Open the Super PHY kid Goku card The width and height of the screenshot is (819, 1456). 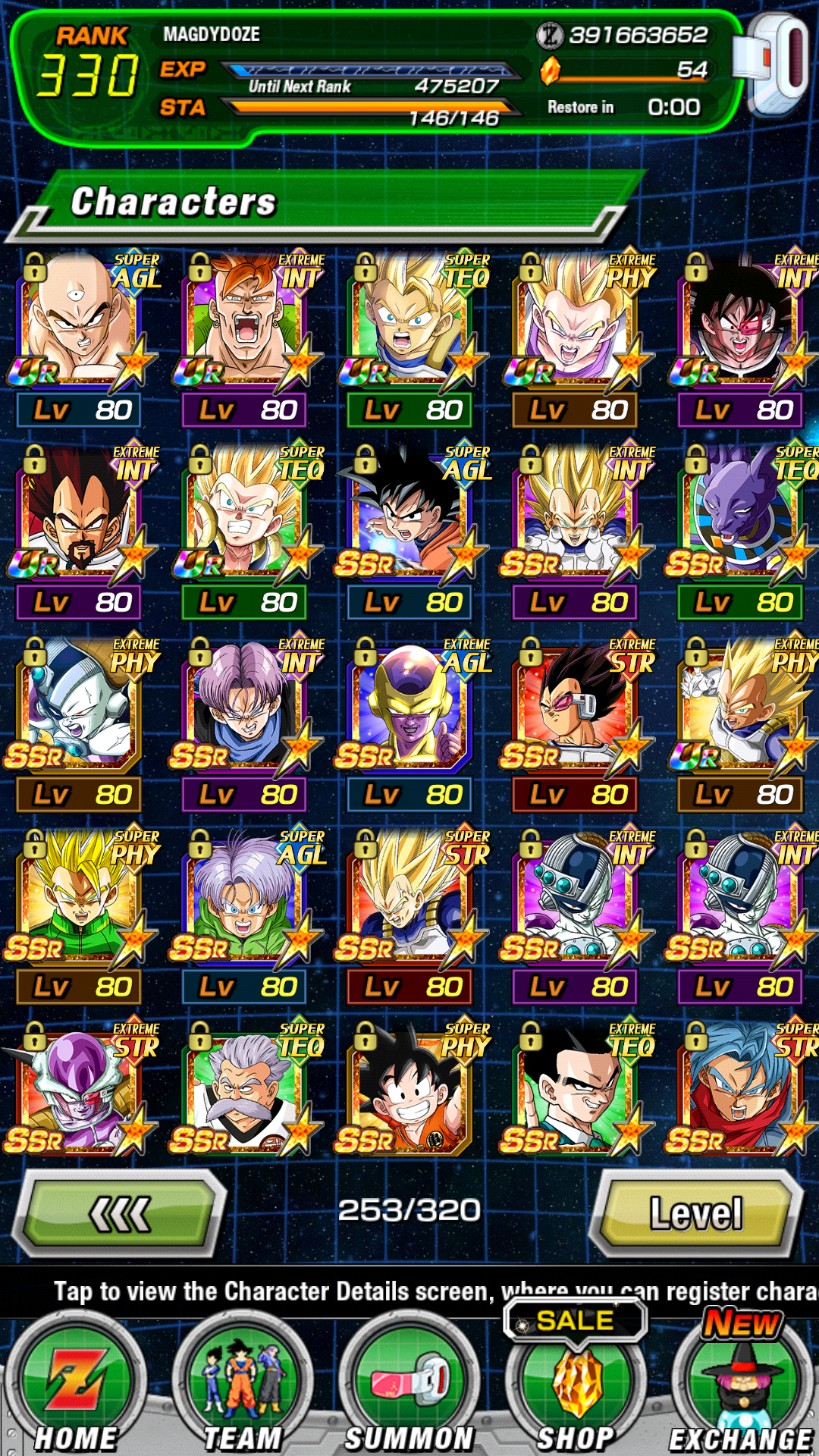click(410, 1088)
